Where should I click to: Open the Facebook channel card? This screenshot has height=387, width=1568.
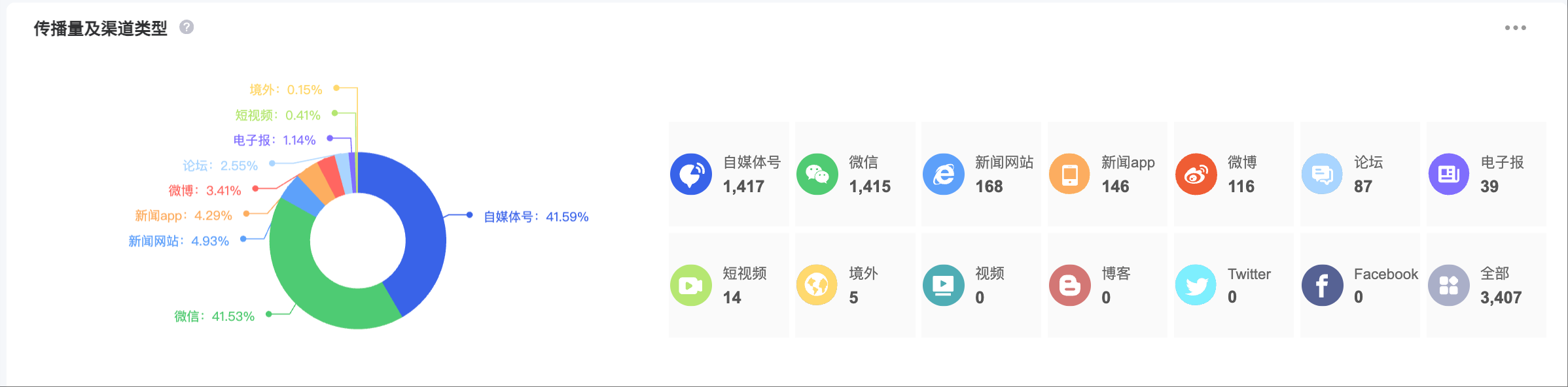(1360, 285)
